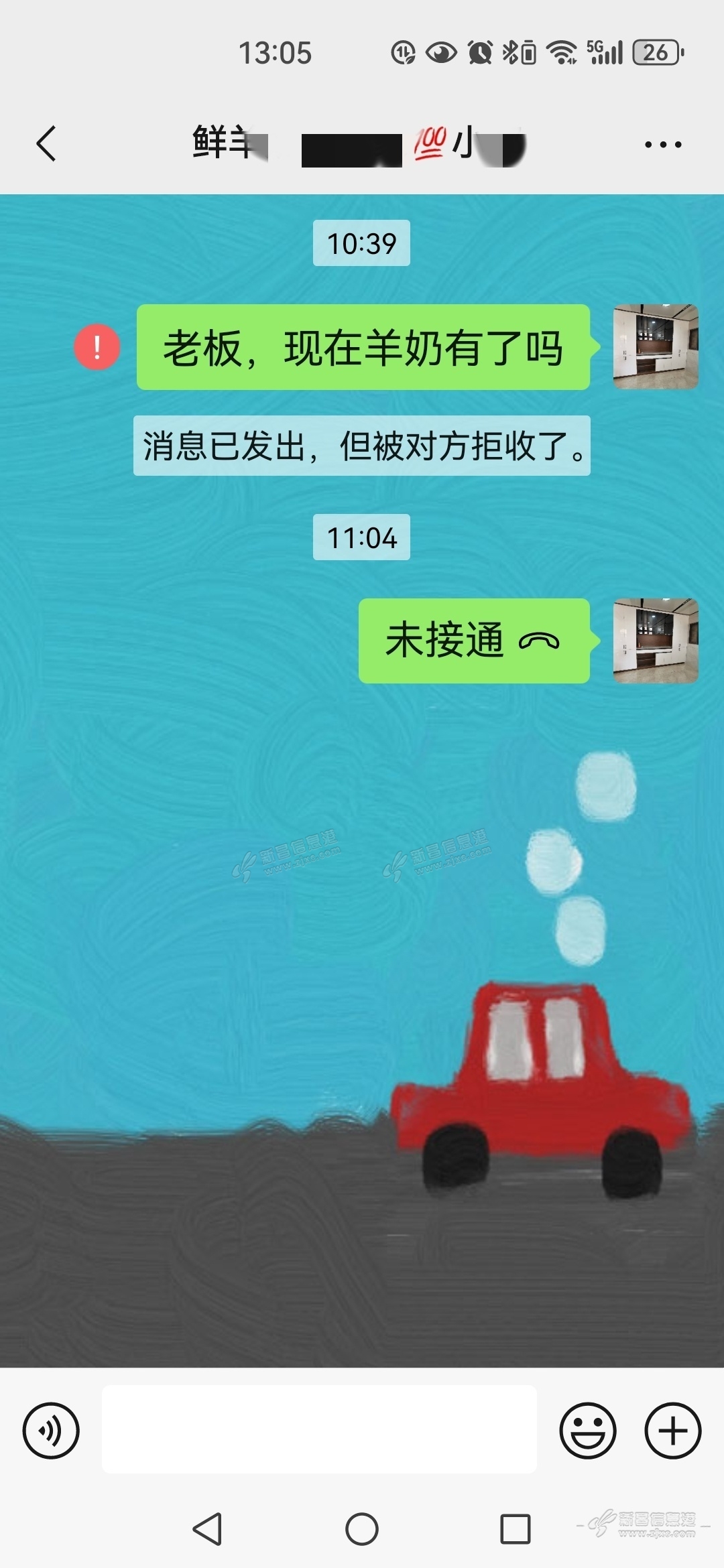Open recent apps from navigation bar
Screen dimensions: 724x1568
tap(516, 1529)
